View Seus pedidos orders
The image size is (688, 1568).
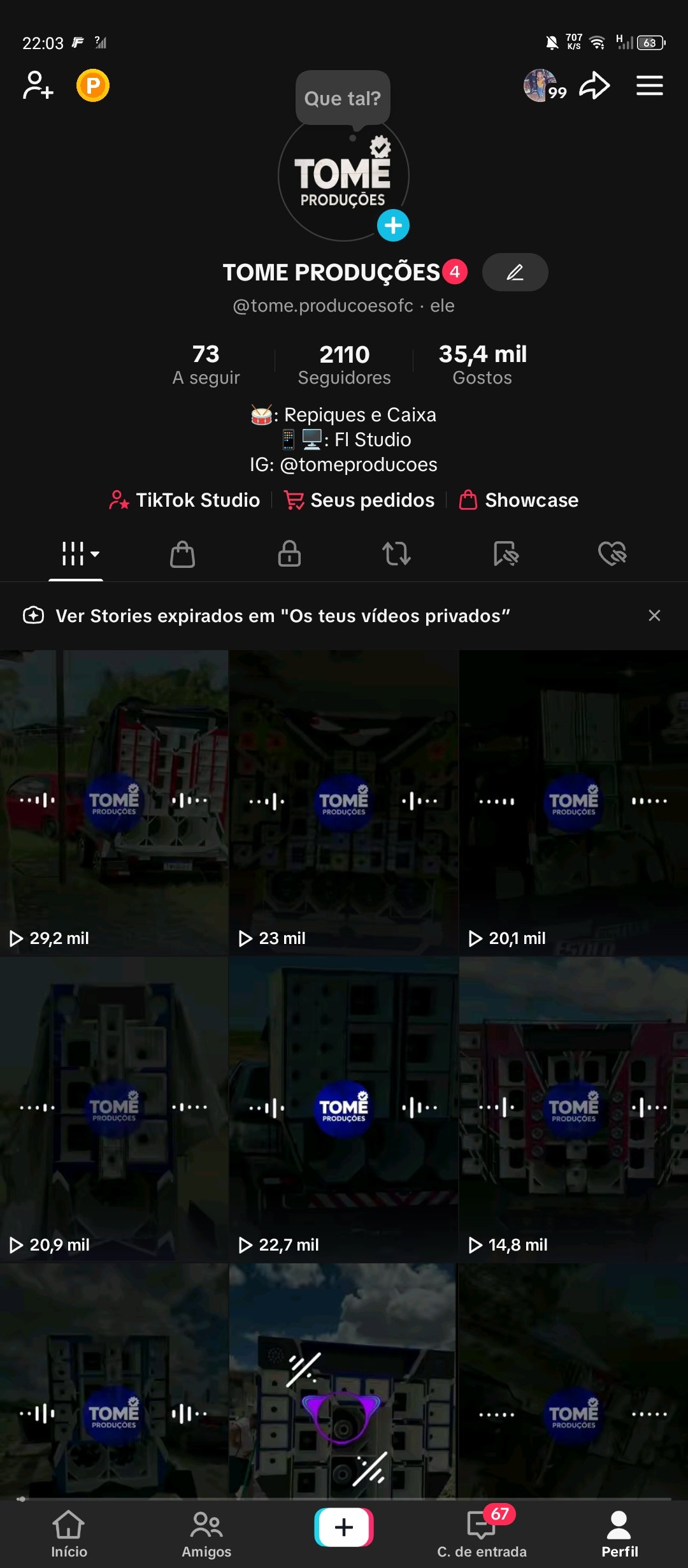point(360,500)
